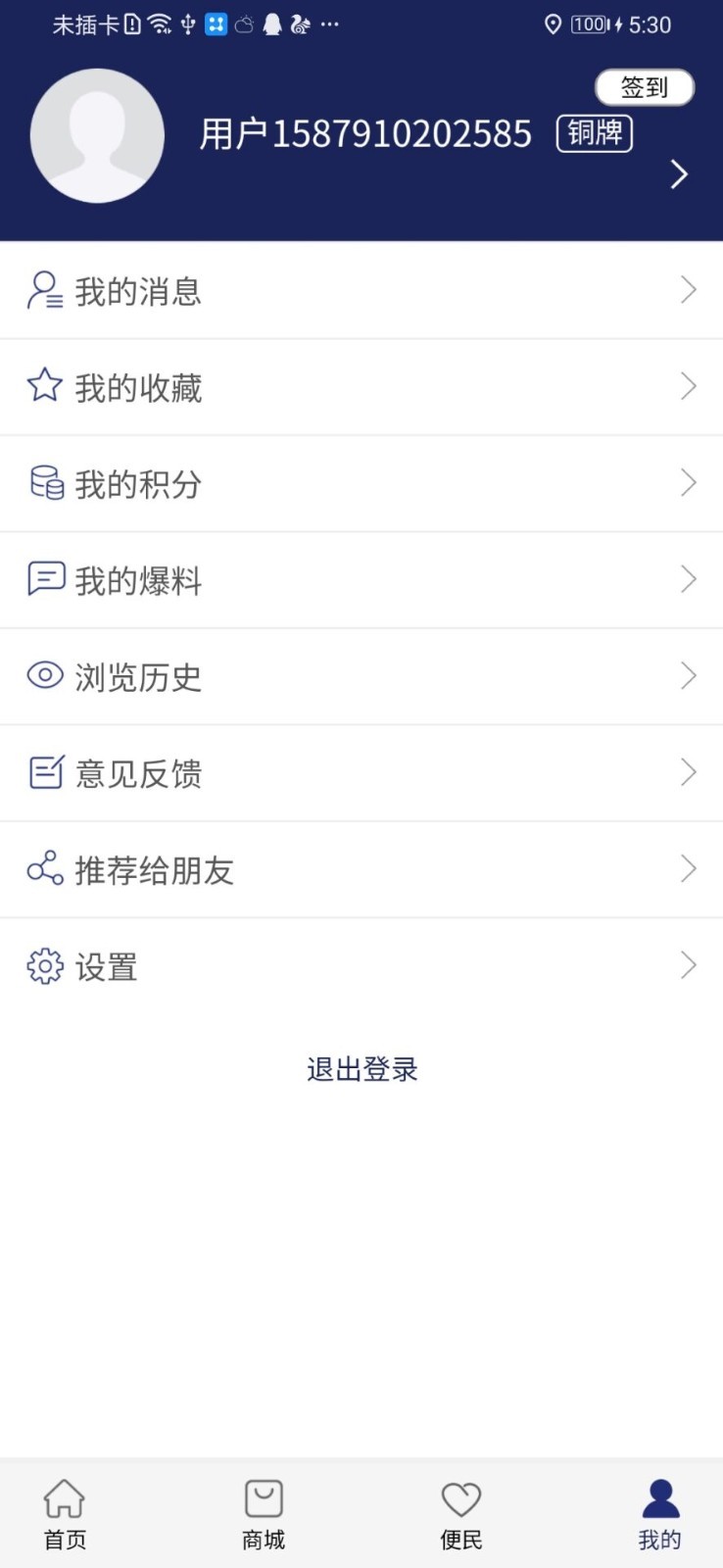Open 我的消息 message icon

pyautogui.click(x=44, y=290)
